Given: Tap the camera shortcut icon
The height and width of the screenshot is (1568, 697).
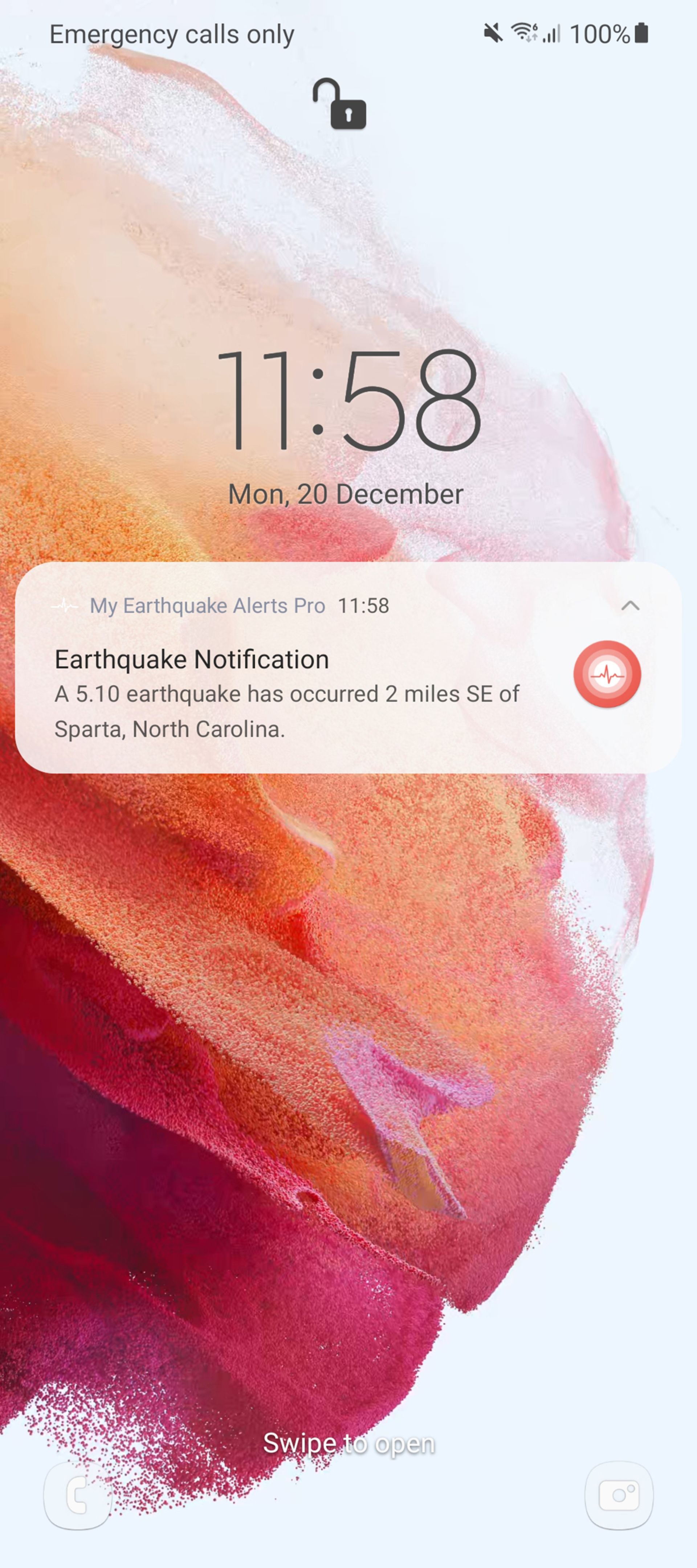Looking at the screenshot, I should [619, 1495].
